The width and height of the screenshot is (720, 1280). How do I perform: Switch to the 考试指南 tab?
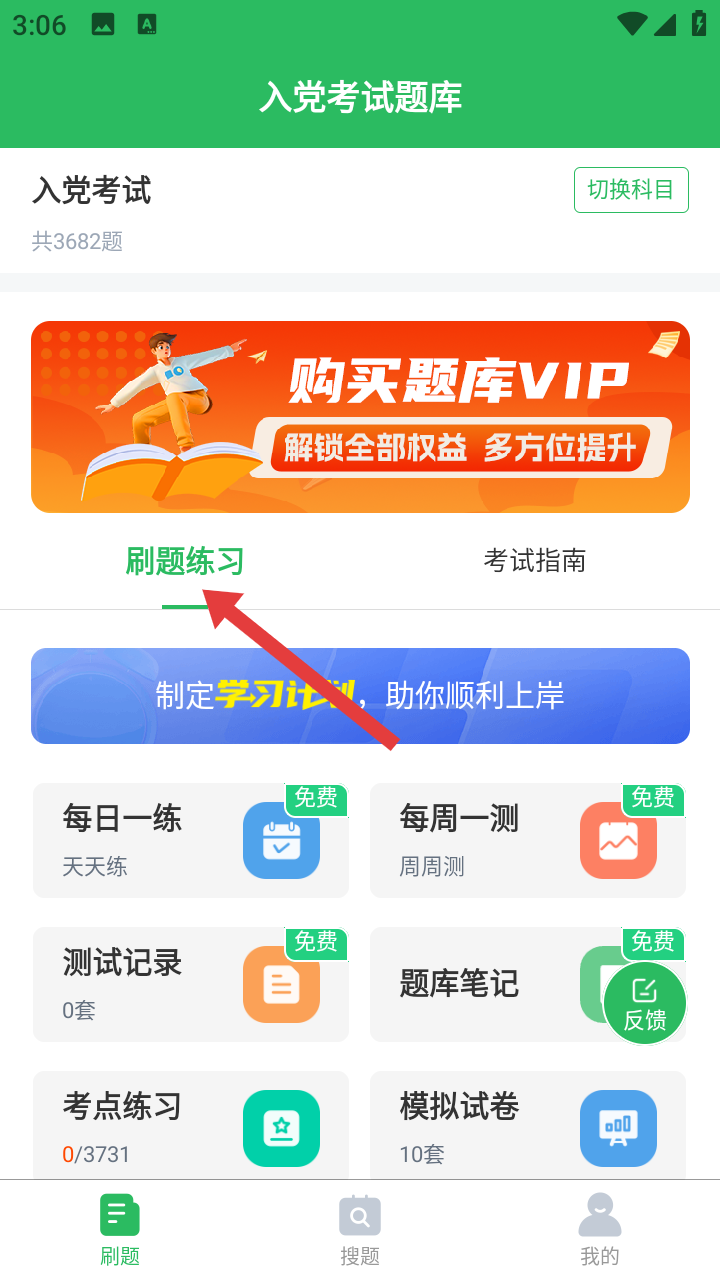click(535, 561)
